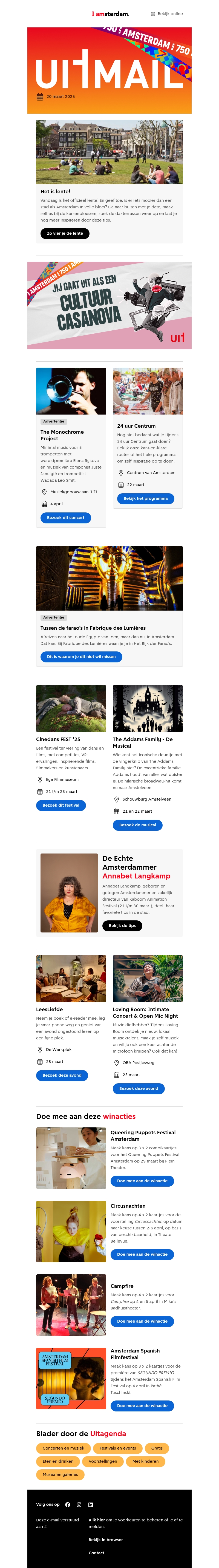
Task: Select the 'Eten en drinken' chip
Action: click(x=58, y=1461)
